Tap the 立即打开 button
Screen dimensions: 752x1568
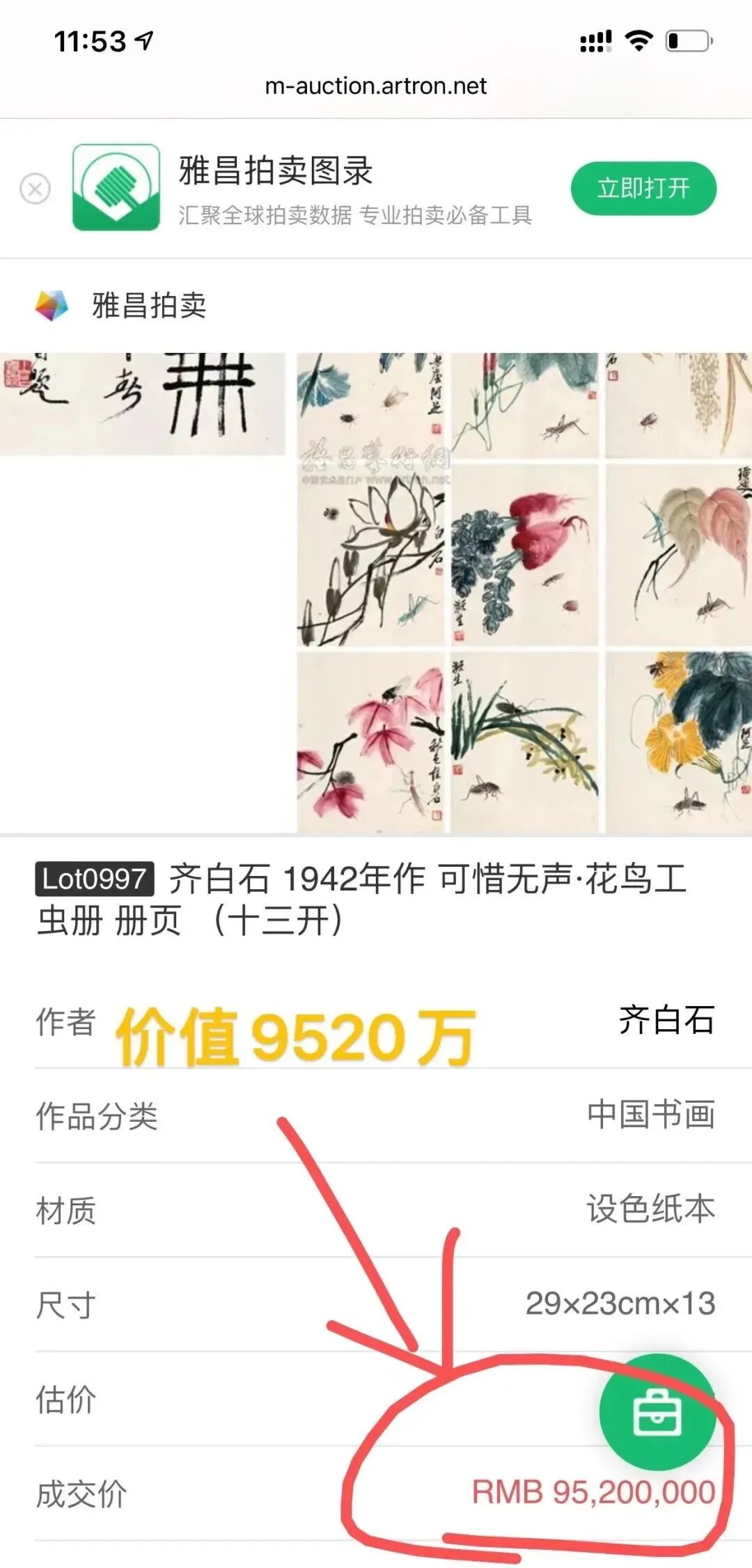(643, 189)
